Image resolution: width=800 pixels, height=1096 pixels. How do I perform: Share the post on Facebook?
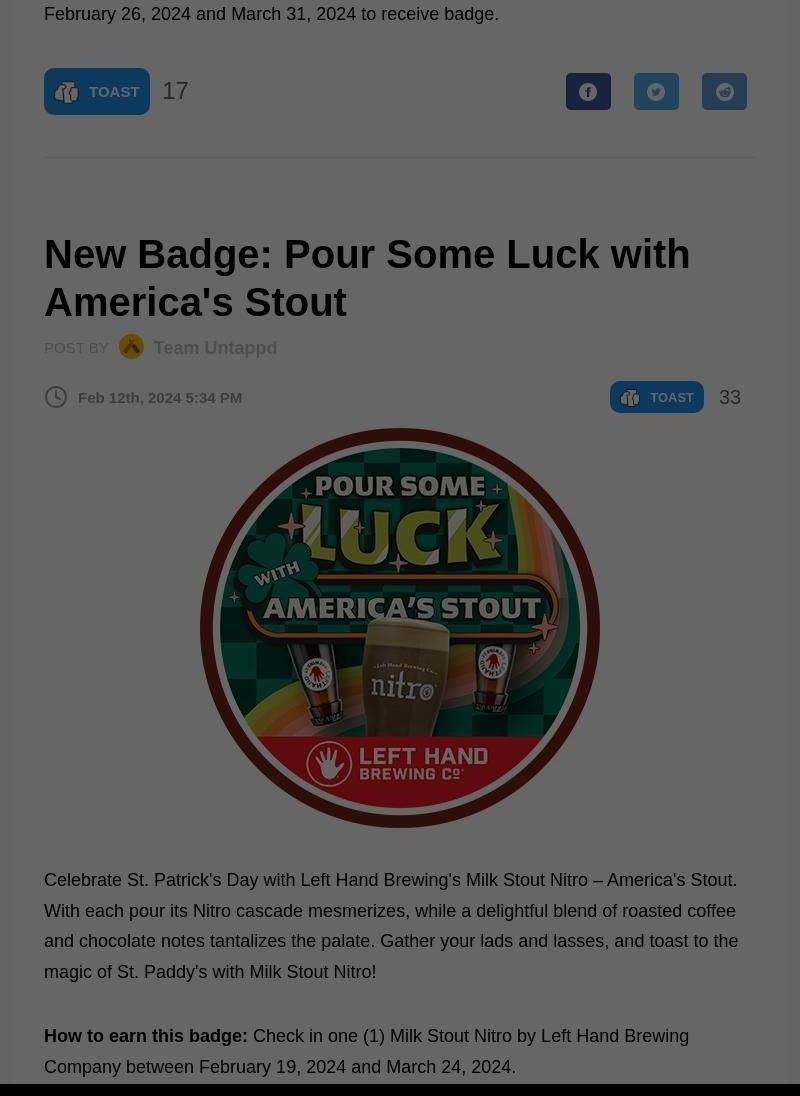tap(588, 92)
